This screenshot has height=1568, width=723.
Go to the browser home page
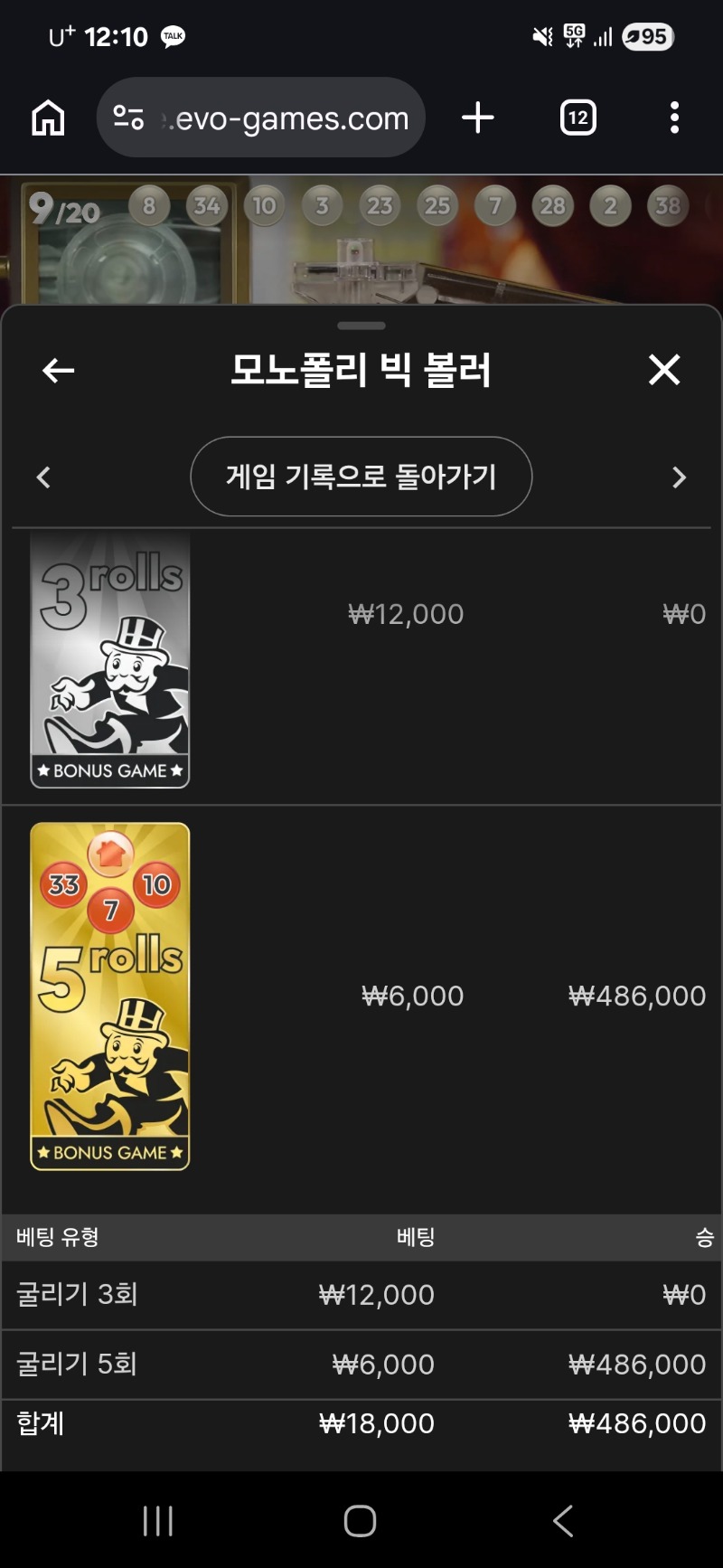click(48, 118)
